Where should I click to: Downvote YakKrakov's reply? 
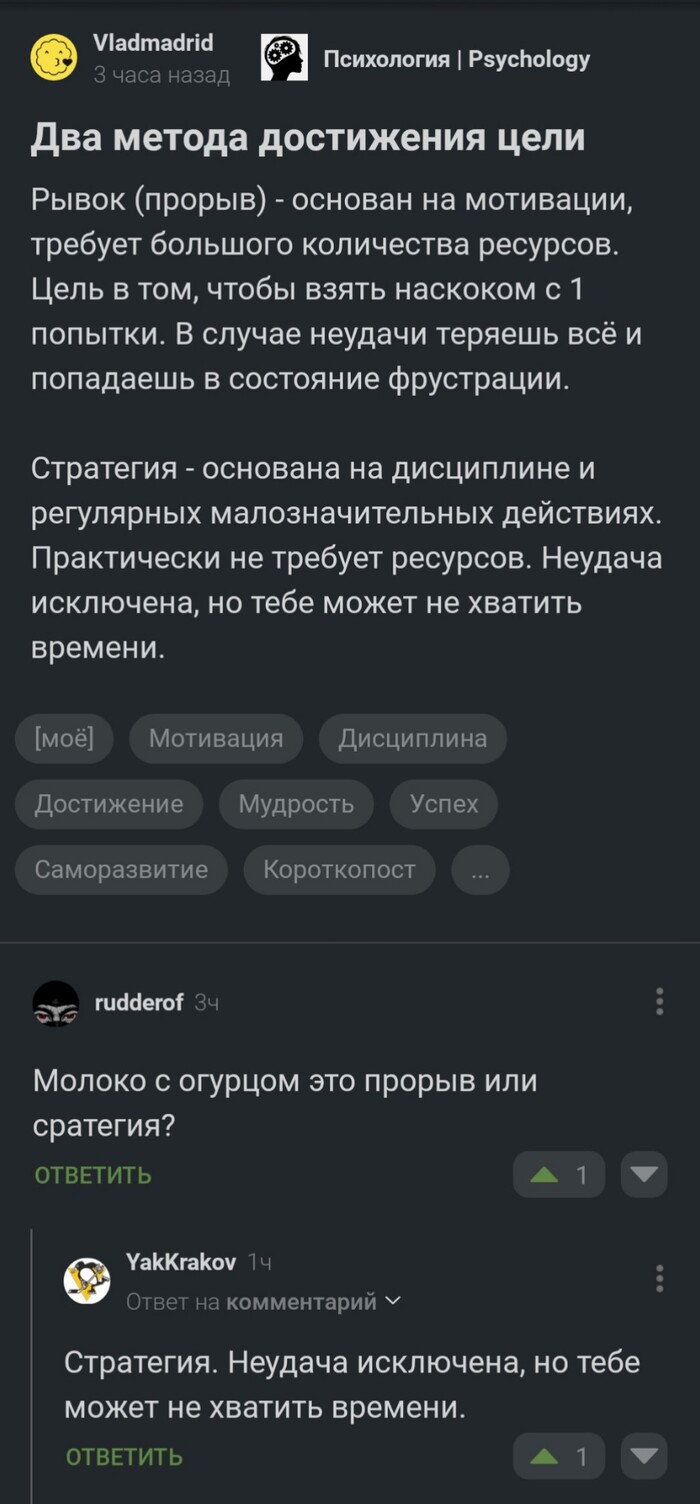click(644, 1457)
